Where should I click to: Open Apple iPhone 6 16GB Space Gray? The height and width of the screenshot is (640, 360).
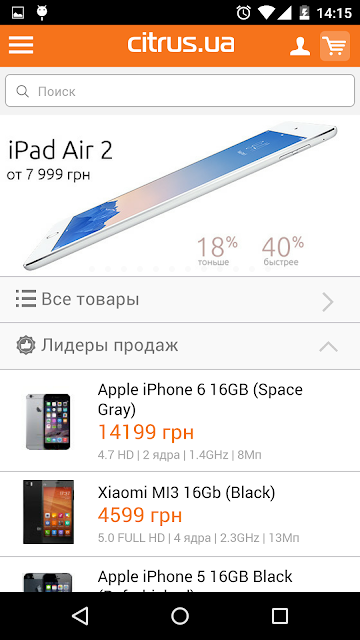[180, 420]
